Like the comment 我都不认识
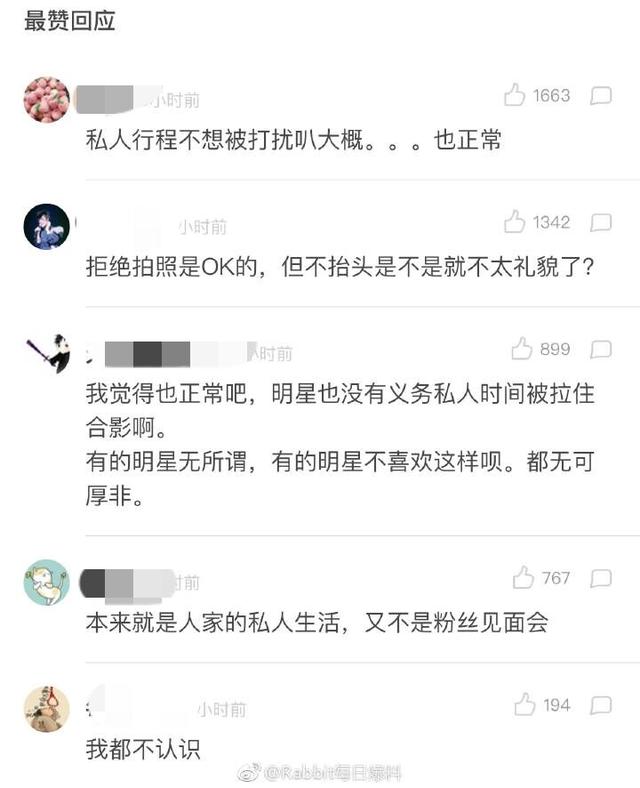The height and width of the screenshot is (788, 640). pyautogui.click(x=525, y=705)
